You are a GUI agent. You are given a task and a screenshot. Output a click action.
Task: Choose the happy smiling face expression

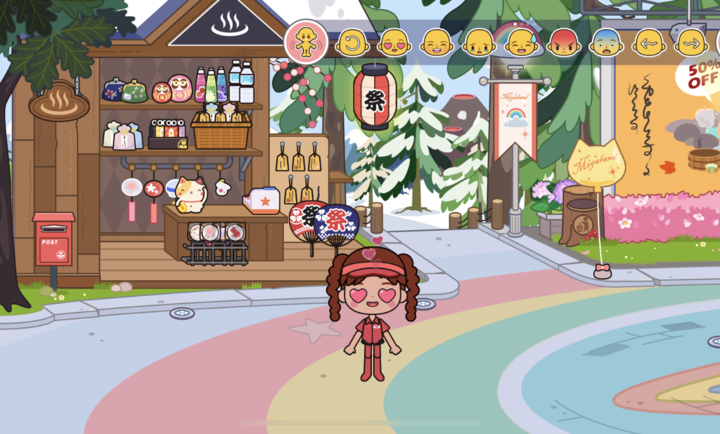pos(437,43)
